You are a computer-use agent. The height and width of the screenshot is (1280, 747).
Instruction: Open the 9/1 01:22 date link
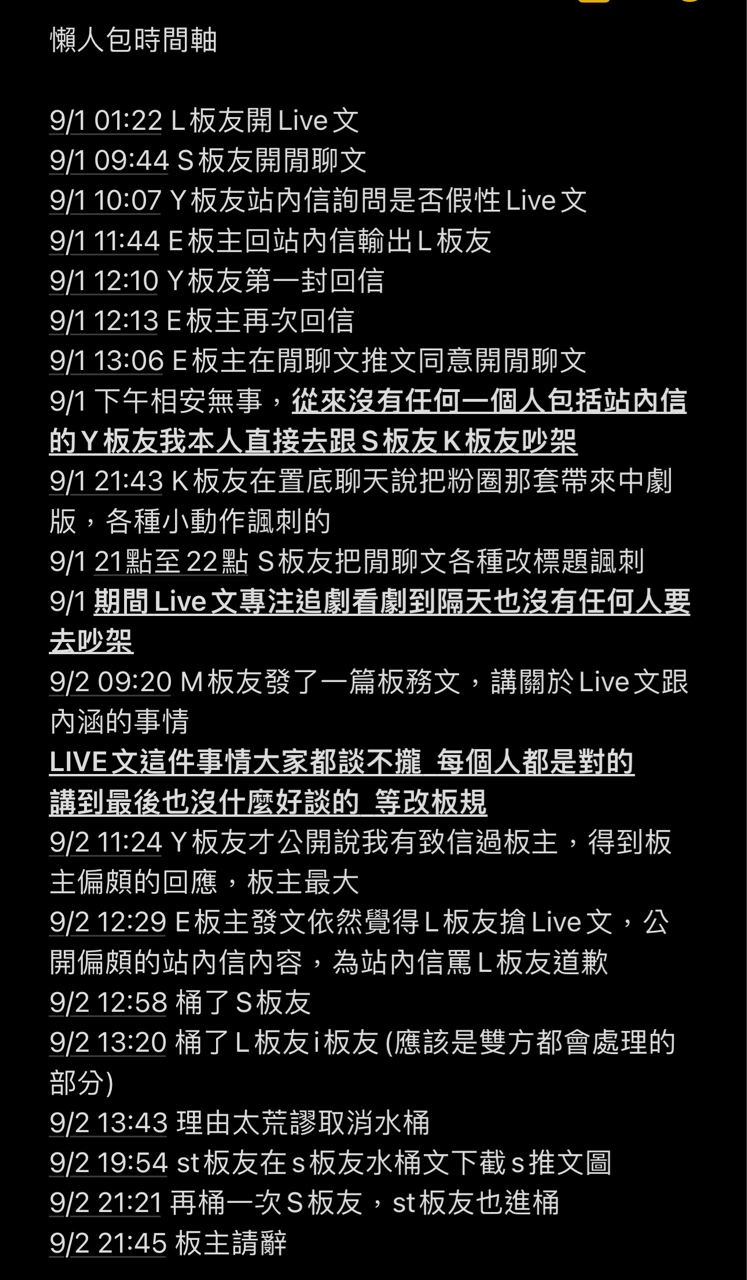point(106,121)
